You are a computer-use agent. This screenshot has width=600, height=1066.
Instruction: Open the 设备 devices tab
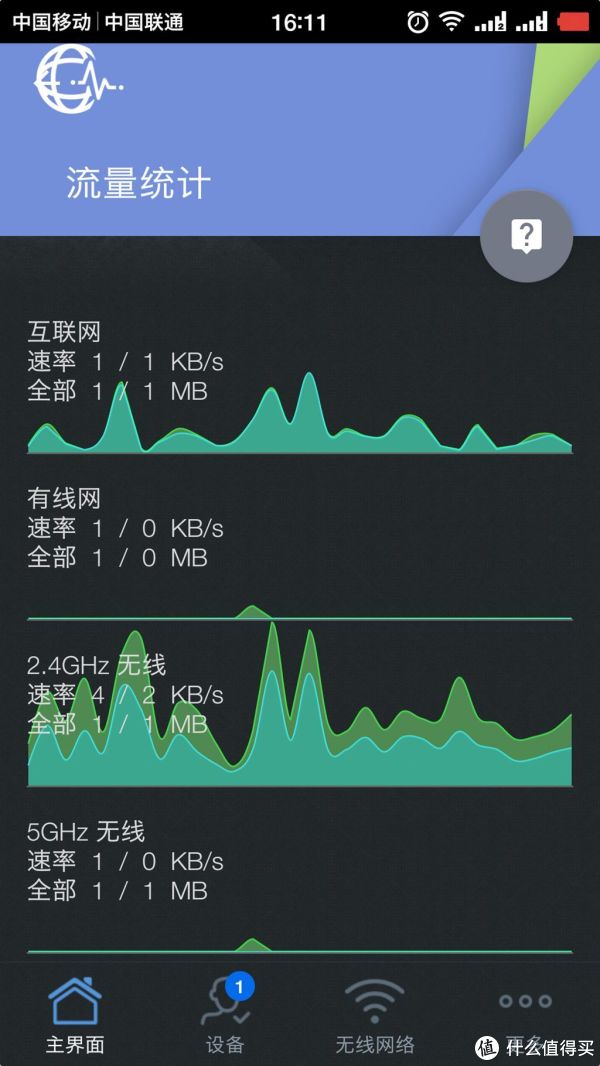click(x=225, y=1014)
